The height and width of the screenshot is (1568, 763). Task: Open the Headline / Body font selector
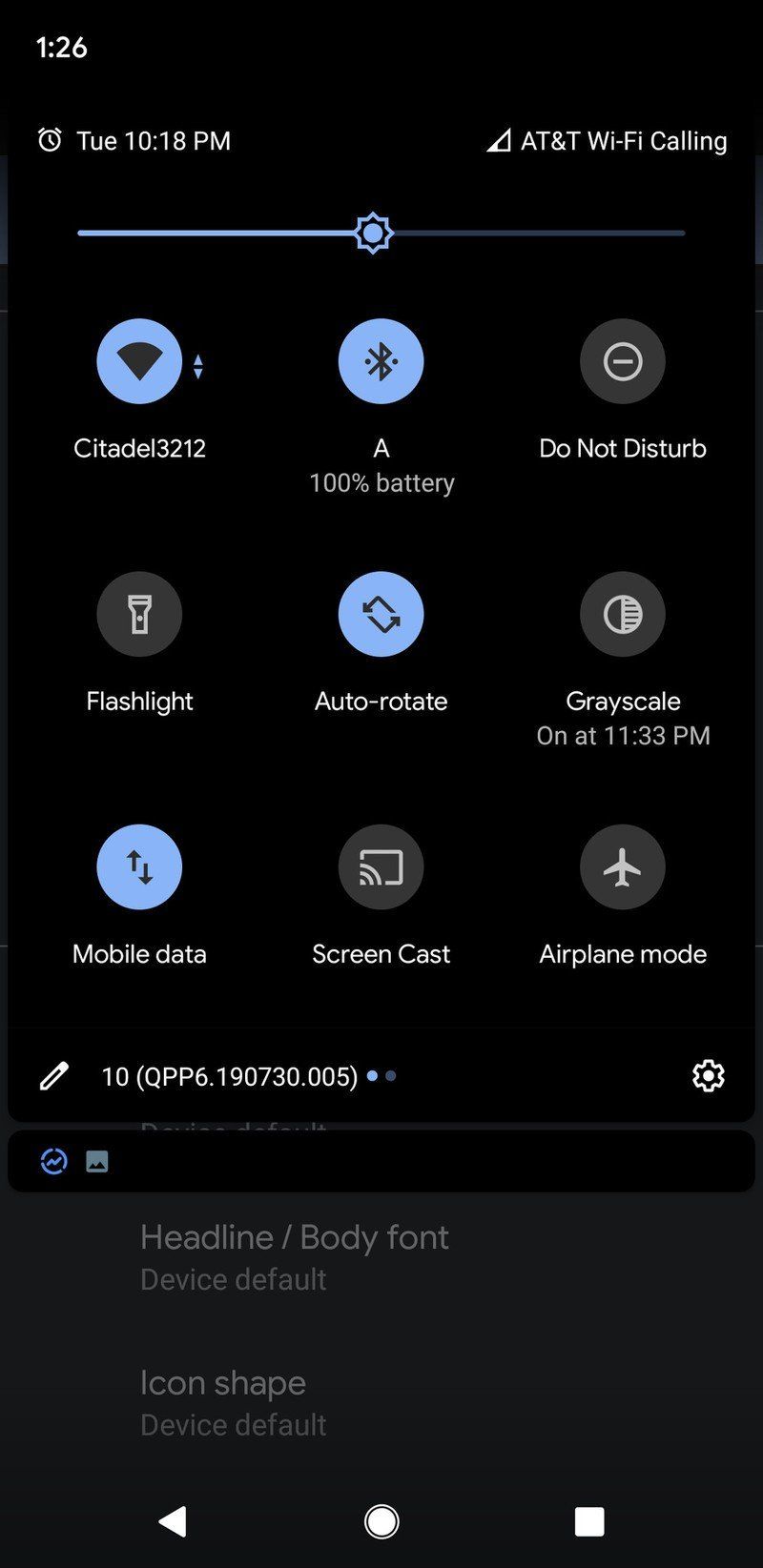294,1236
